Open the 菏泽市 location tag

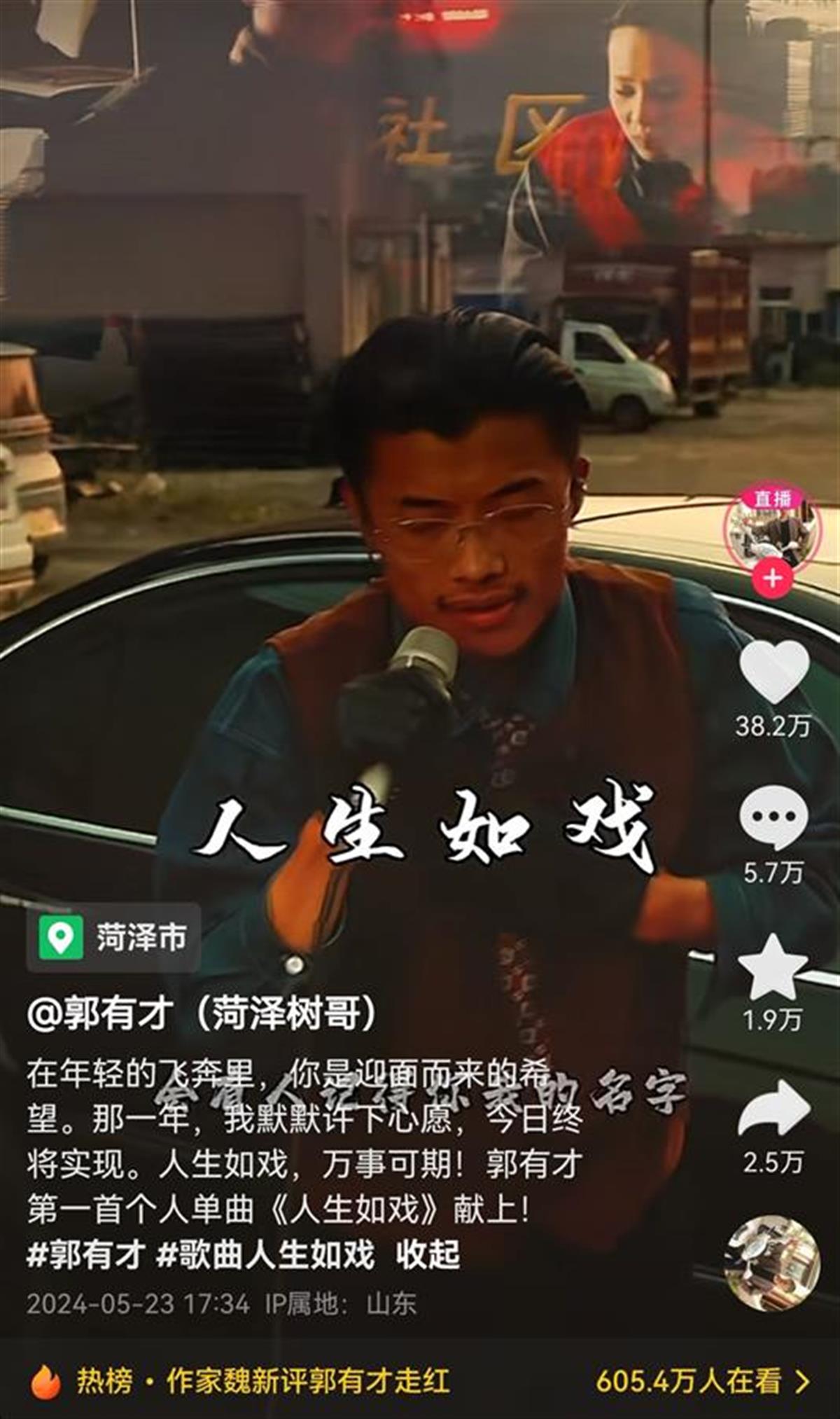tap(114, 938)
